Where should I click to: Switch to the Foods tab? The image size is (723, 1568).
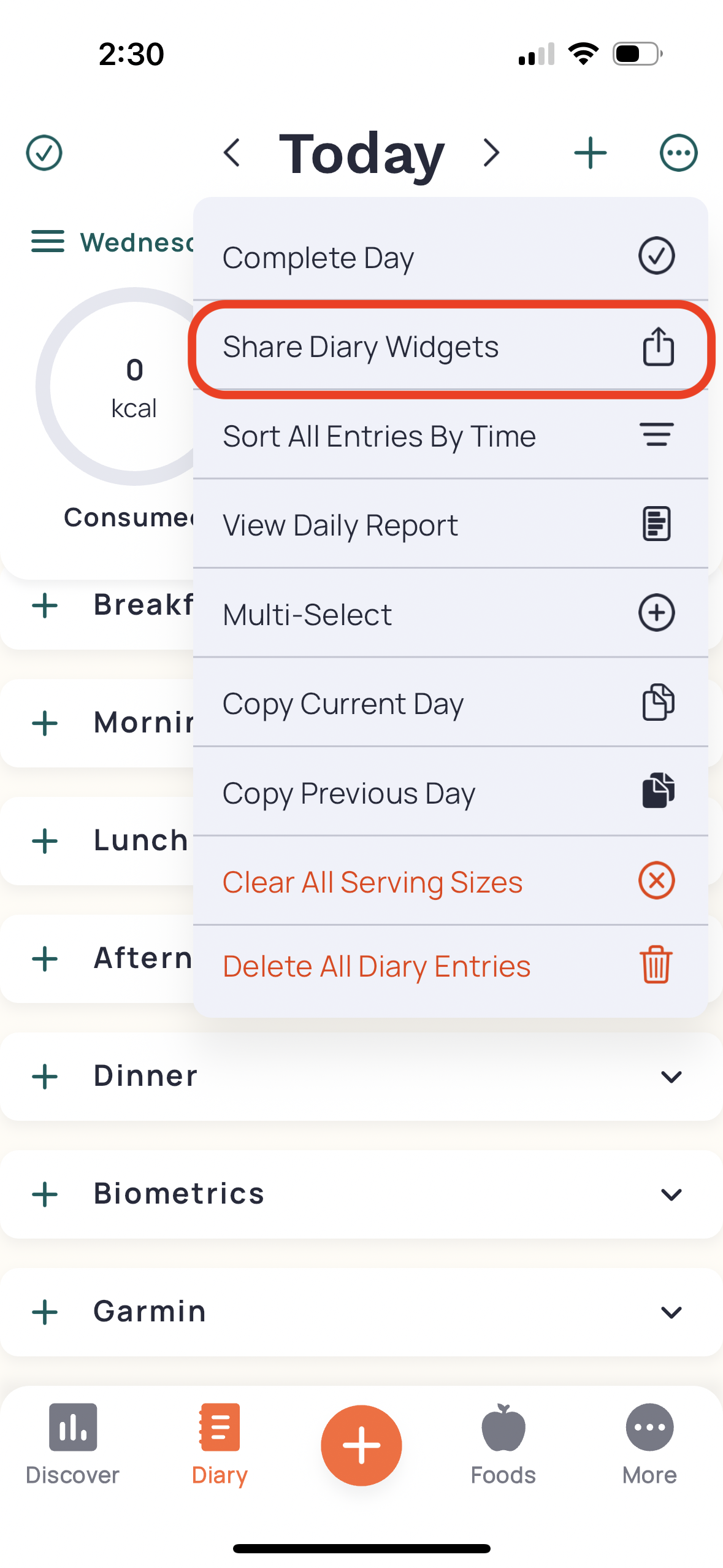503,1443
